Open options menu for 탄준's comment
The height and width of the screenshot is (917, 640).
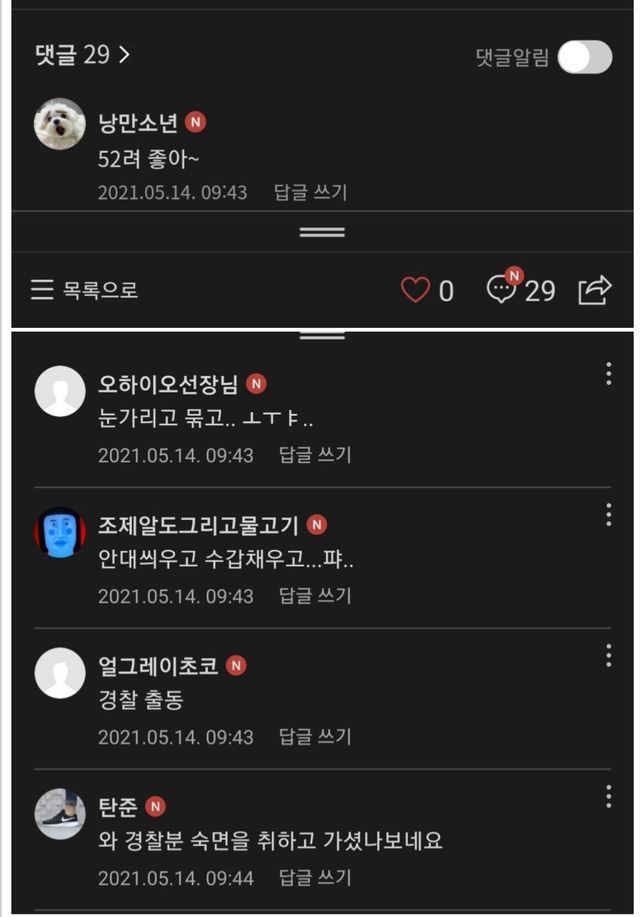pos(609,797)
